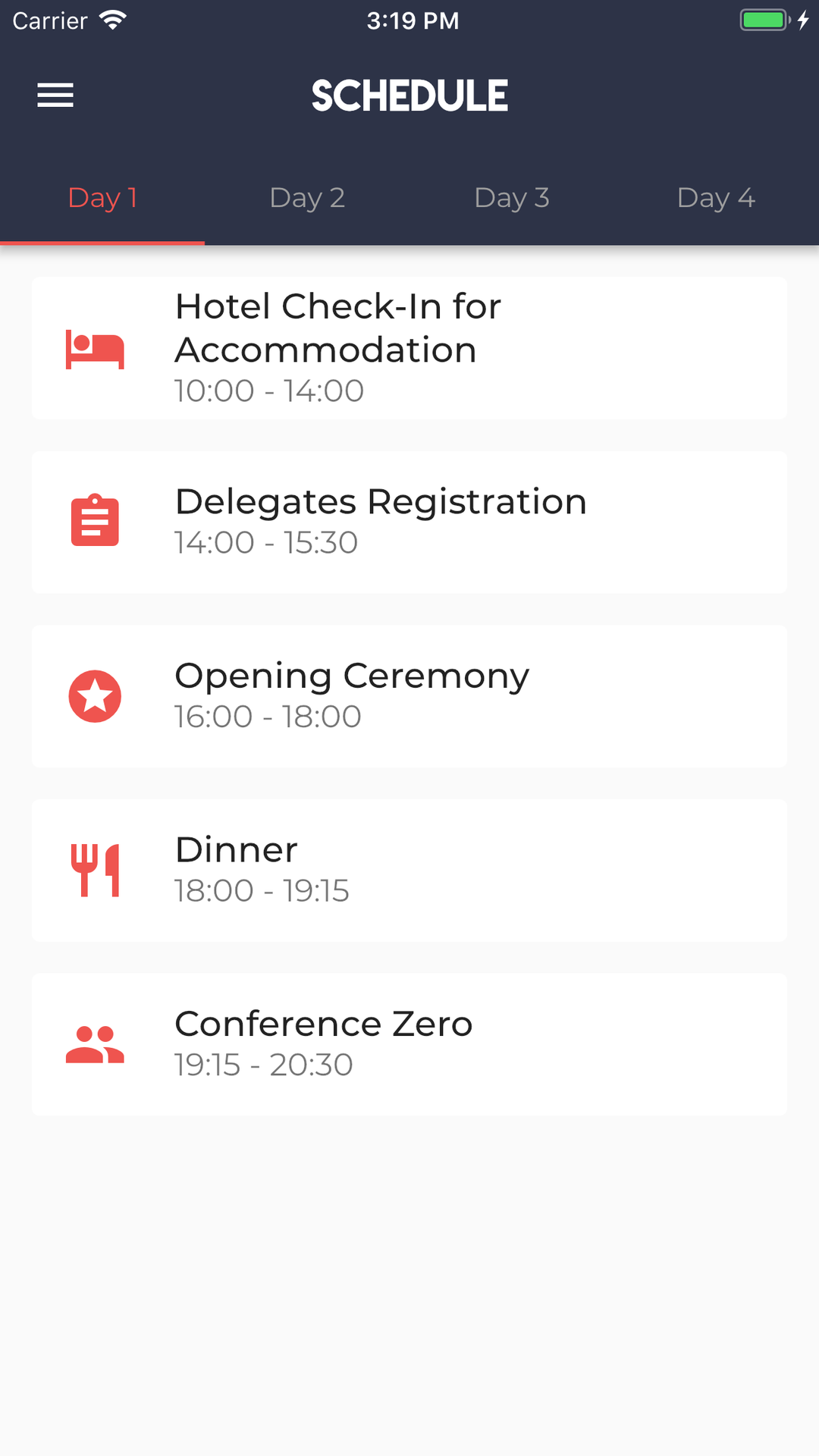Image resolution: width=819 pixels, height=1456 pixels.
Task: View Opening Ceremony details
Action: [409, 696]
